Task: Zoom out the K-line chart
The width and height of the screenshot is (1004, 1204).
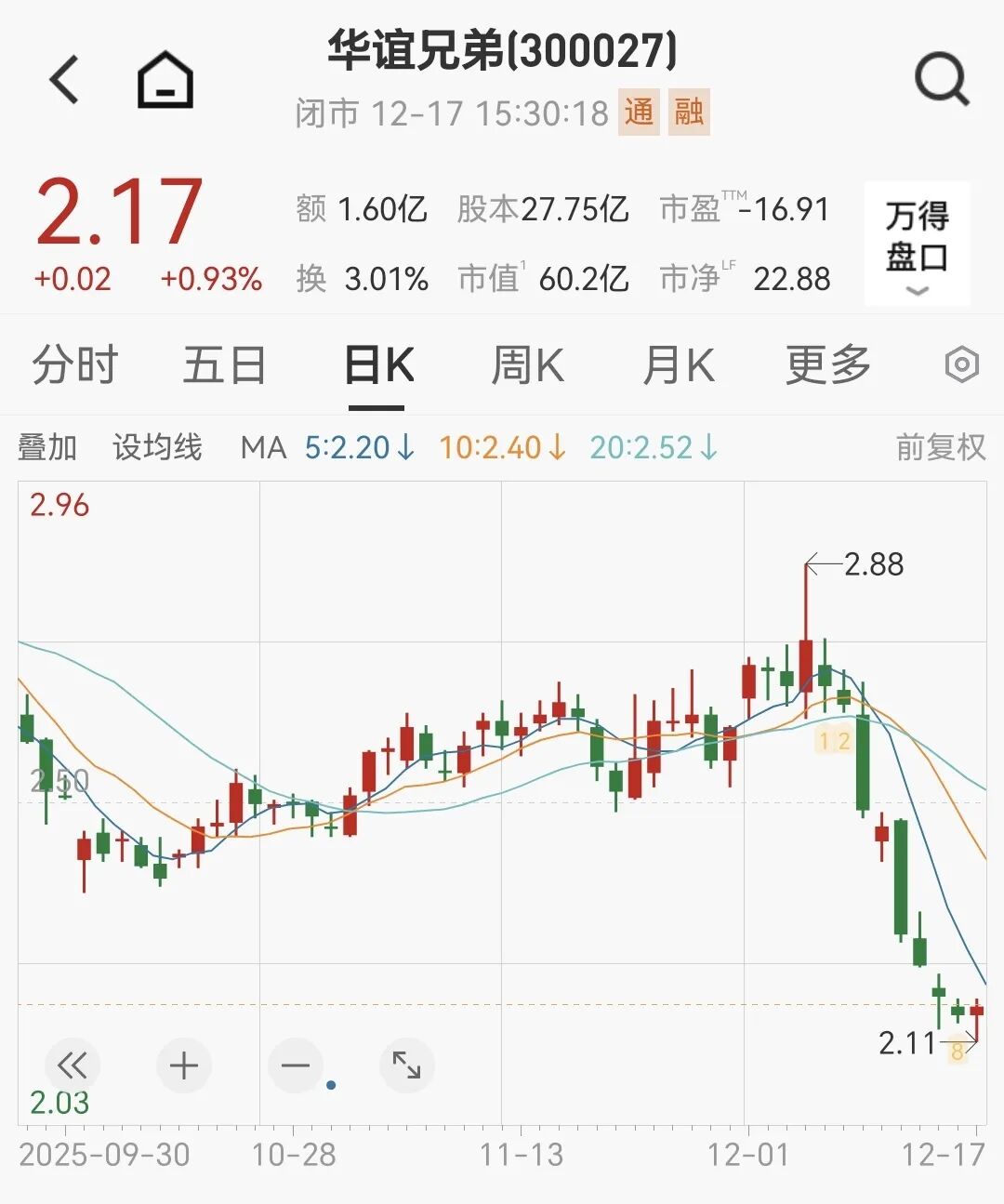Action: pos(296,1065)
